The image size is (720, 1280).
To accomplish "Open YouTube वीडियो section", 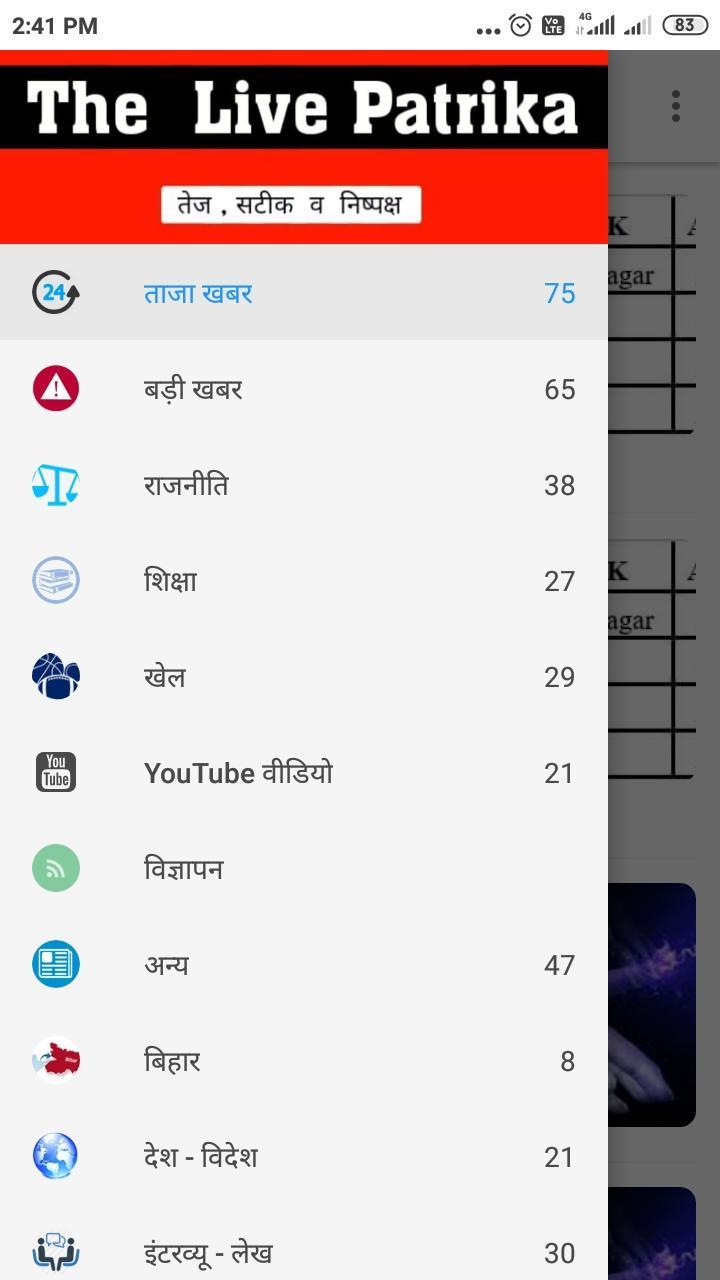I will pyautogui.click(x=304, y=773).
